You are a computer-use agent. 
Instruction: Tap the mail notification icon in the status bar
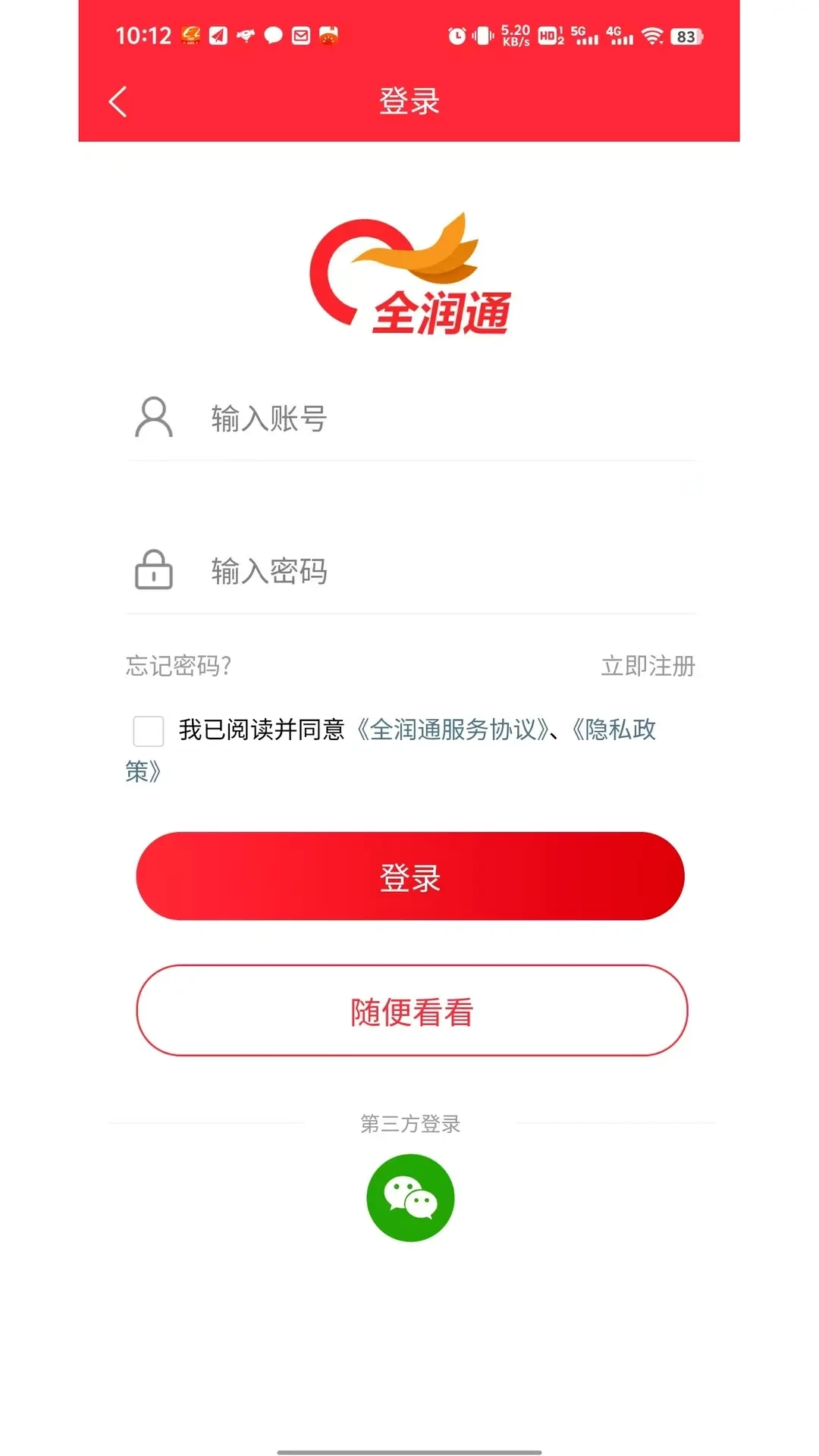[300, 35]
